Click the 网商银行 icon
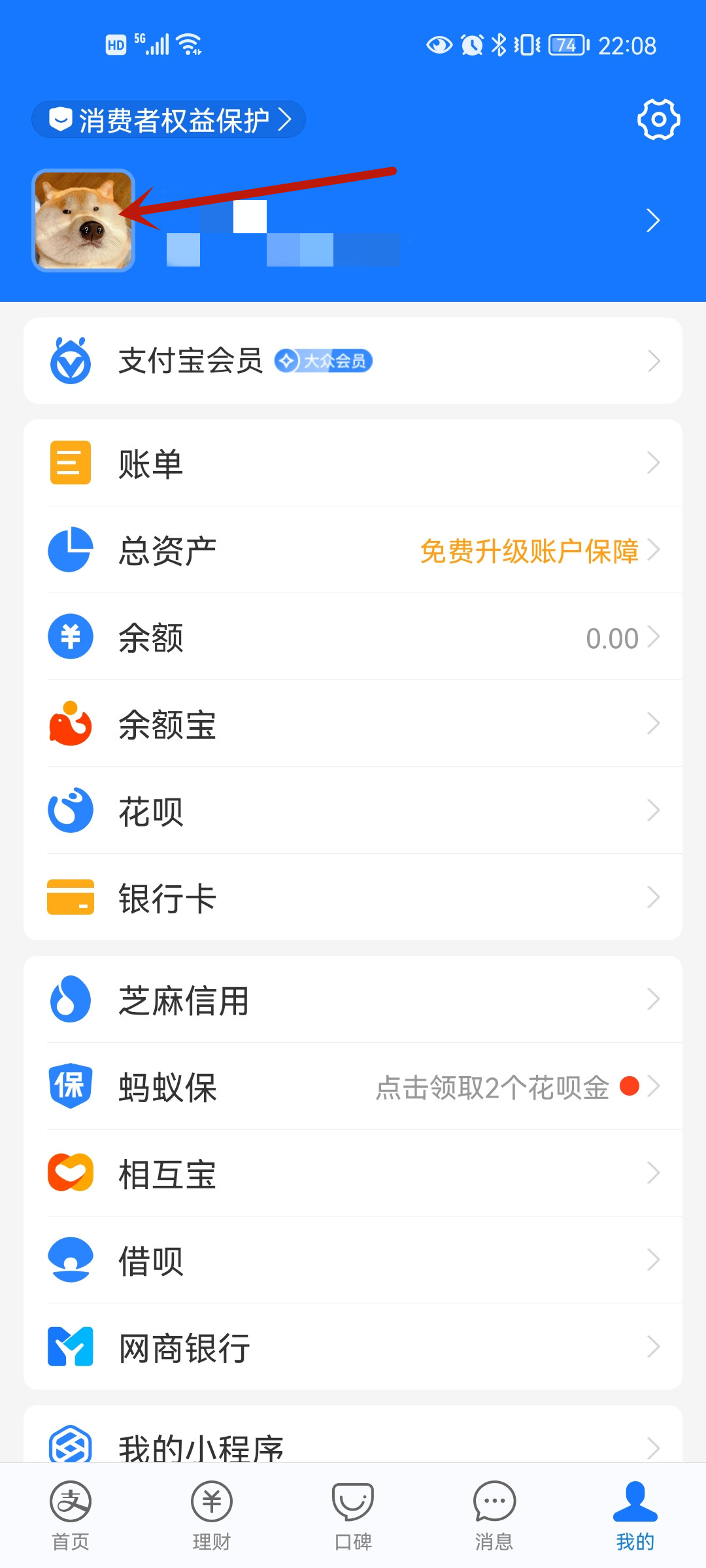706x1568 pixels. pos(70,1347)
